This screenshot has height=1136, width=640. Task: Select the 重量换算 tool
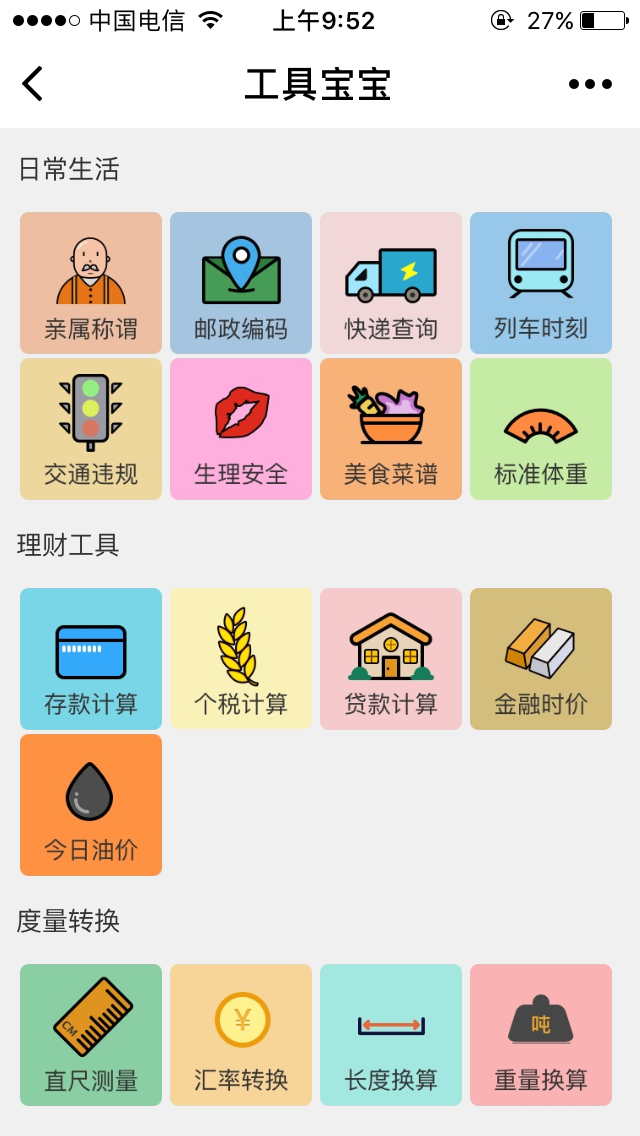[541, 1035]
